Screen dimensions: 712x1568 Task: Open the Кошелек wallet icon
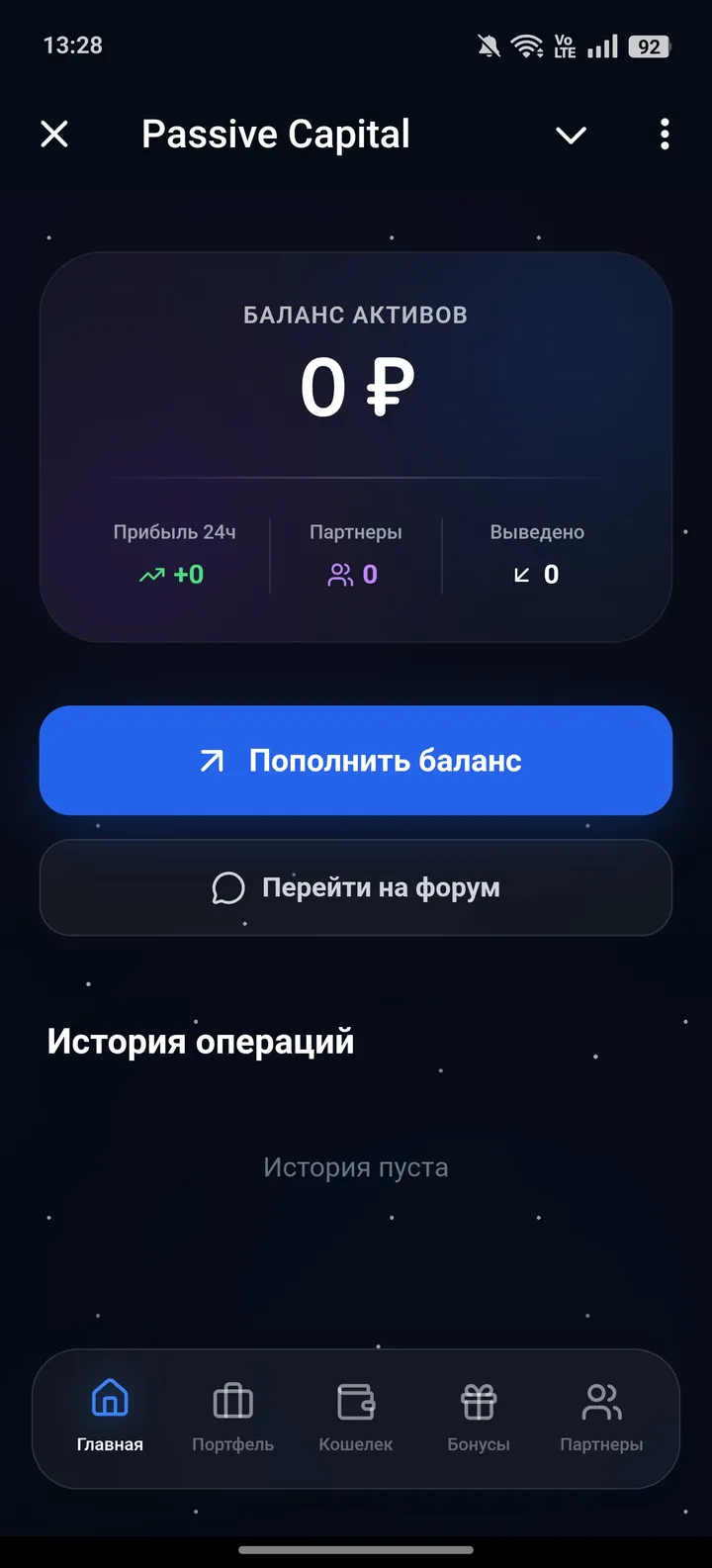tap(356, 1397)
